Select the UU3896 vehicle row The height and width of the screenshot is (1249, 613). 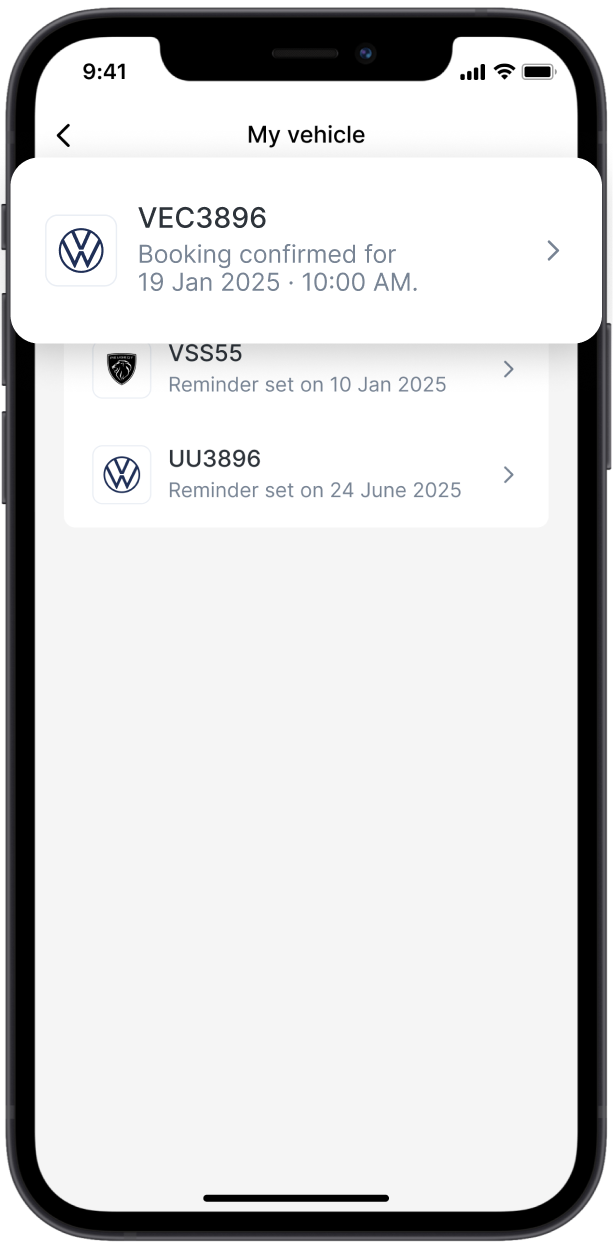pos(306,474)
